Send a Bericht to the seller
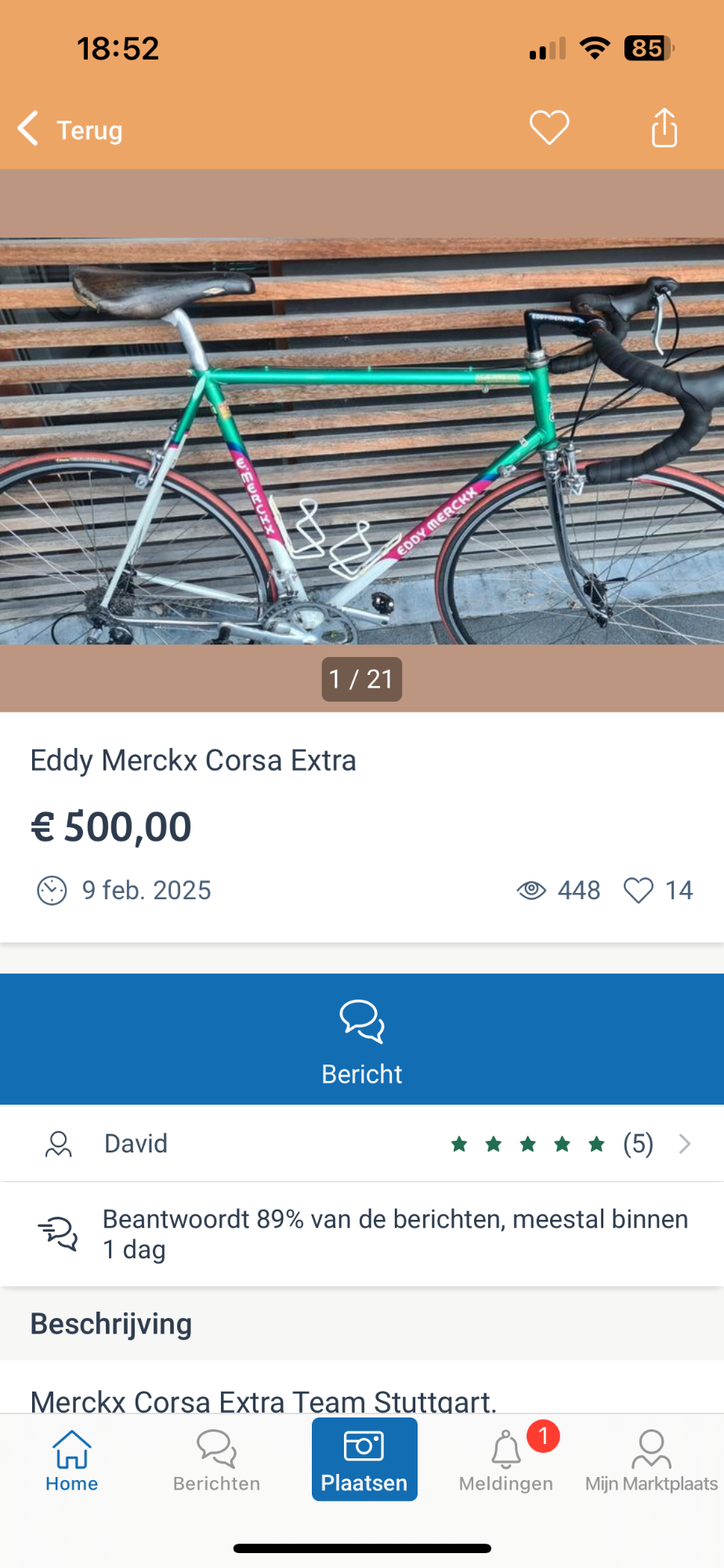This screenshot has height=1568, width=724. [x=362, y=1040]
